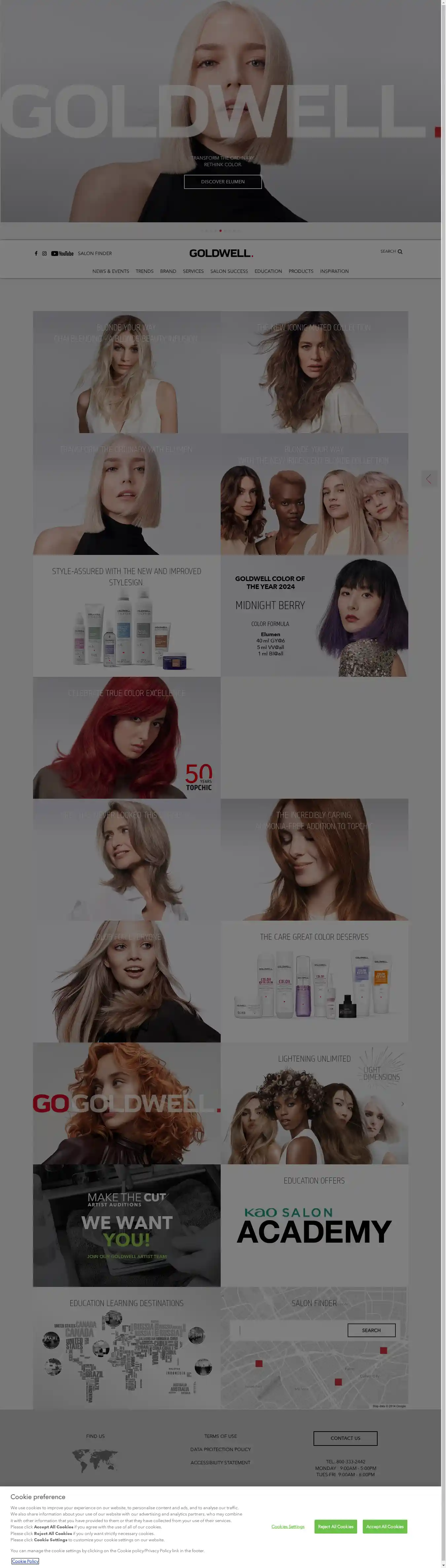Open the News & Events menu
446x1568 pixels.
111,271
